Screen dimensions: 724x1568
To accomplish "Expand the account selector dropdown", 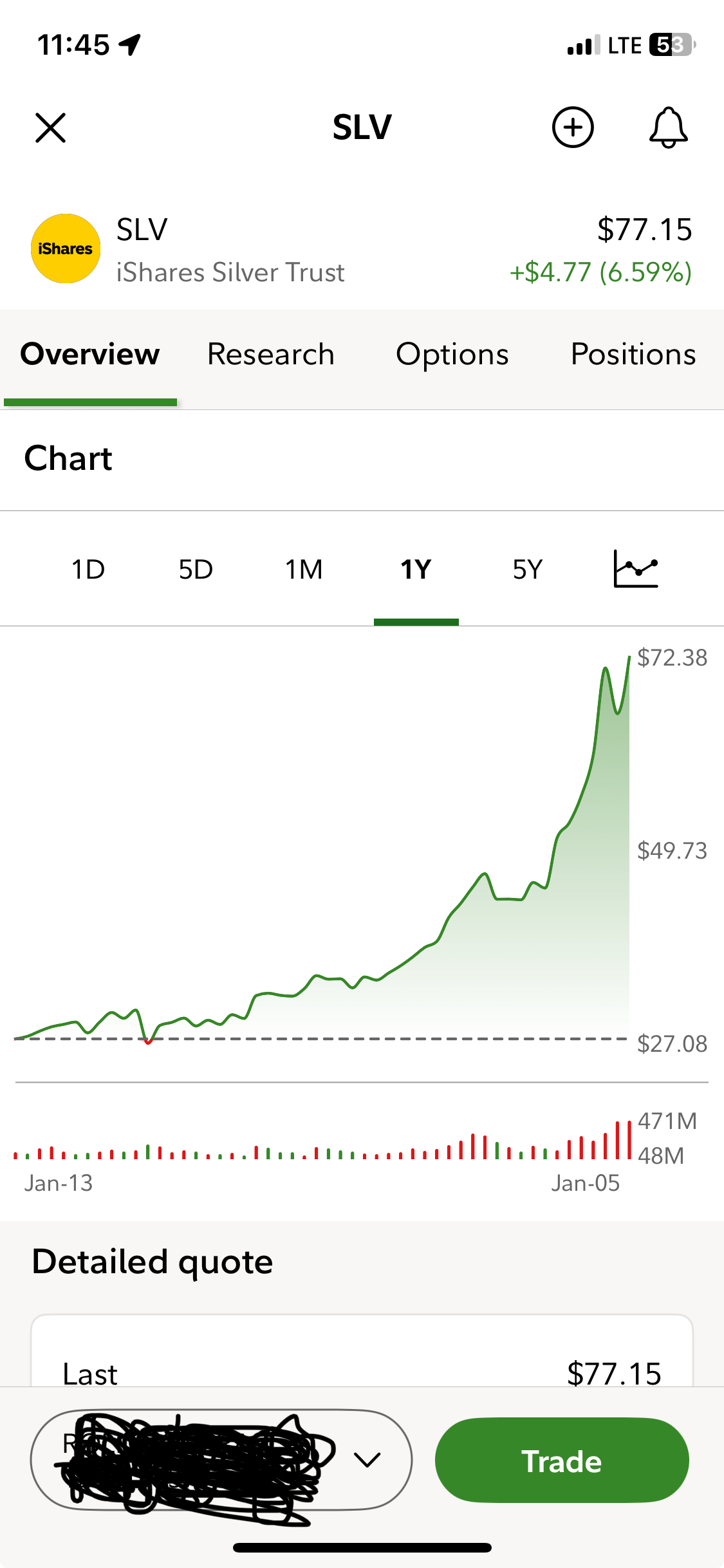I will (x=367, y=1460).
